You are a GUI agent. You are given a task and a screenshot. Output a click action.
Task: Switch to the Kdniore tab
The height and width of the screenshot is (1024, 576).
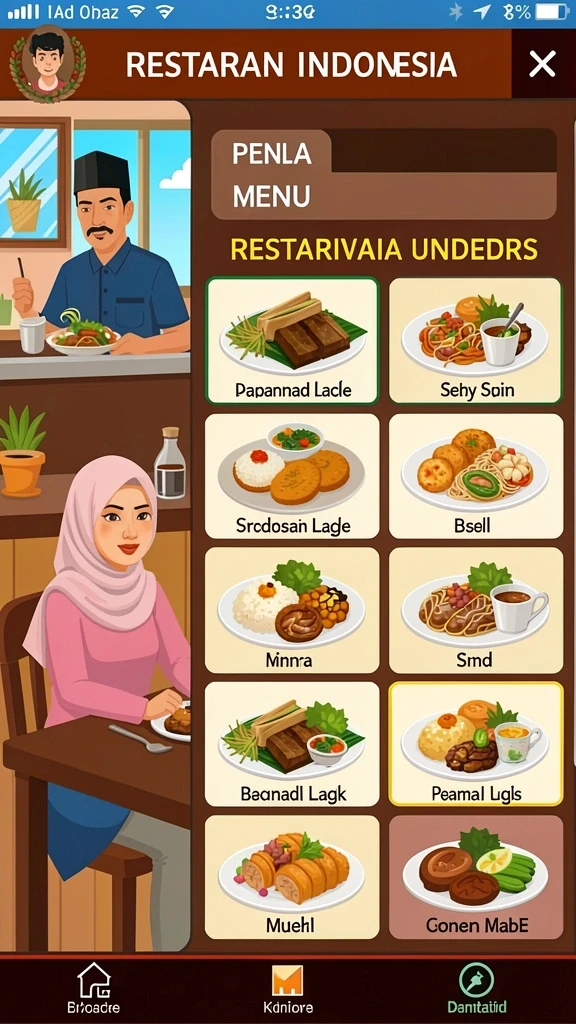(x=288, y=988)
